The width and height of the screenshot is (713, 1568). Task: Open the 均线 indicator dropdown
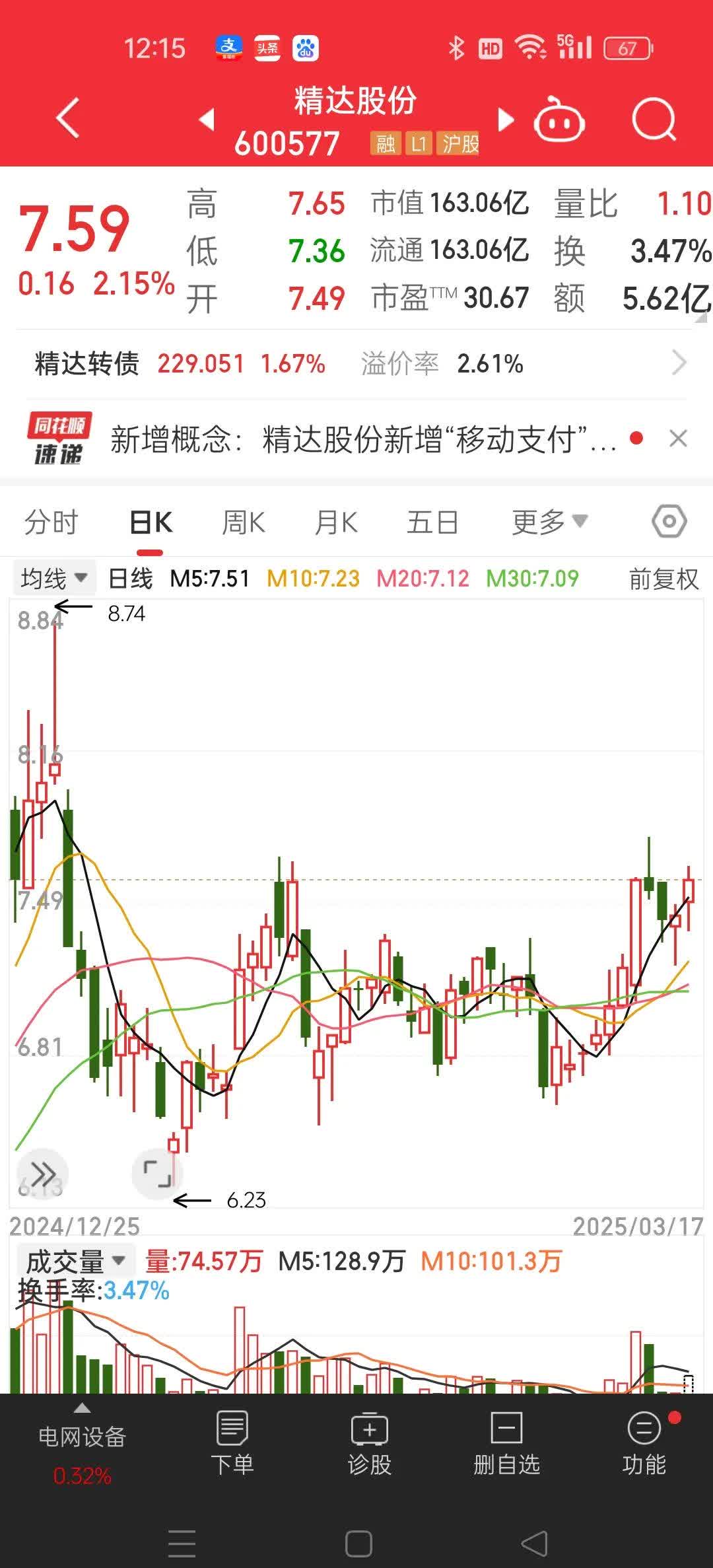point(54,579)
